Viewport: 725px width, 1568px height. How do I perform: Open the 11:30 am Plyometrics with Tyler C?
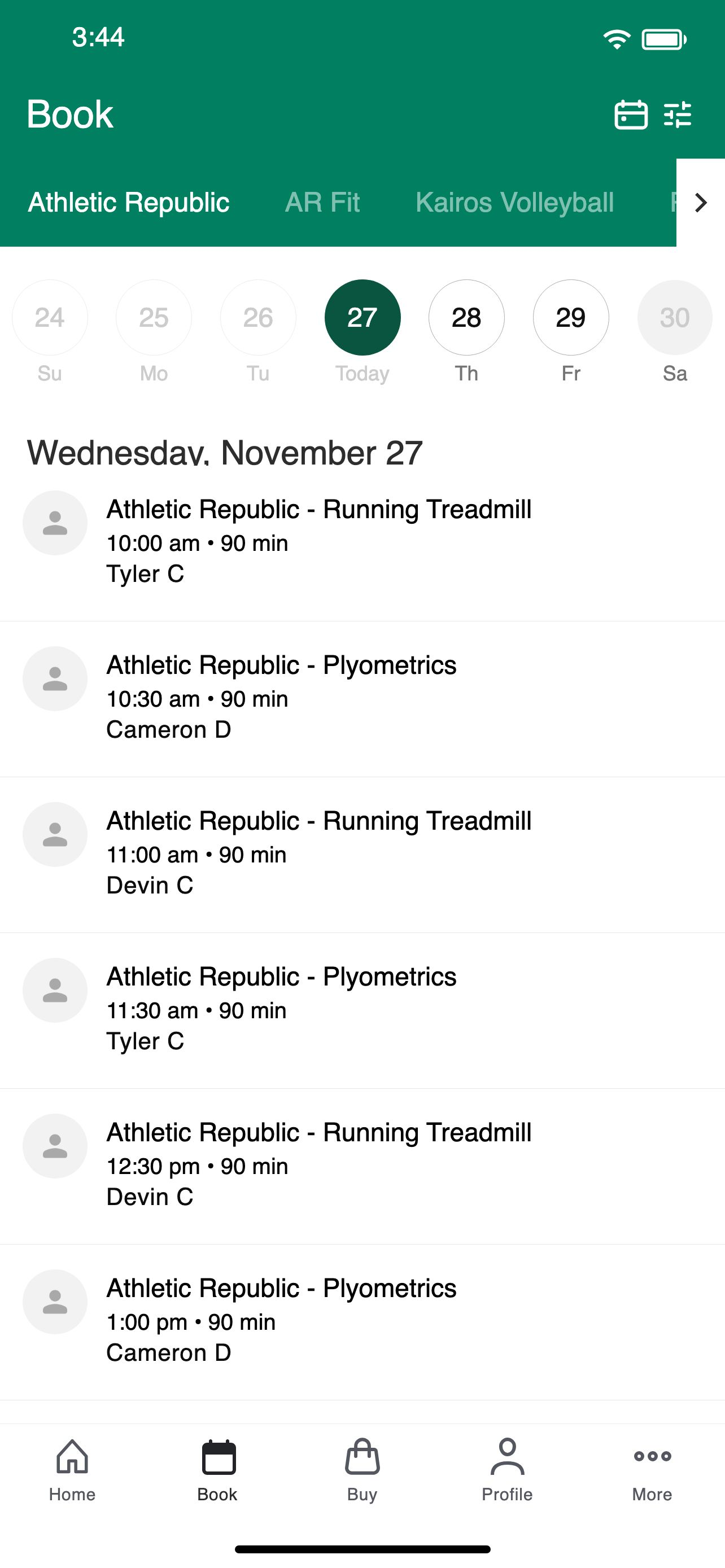362,1009
